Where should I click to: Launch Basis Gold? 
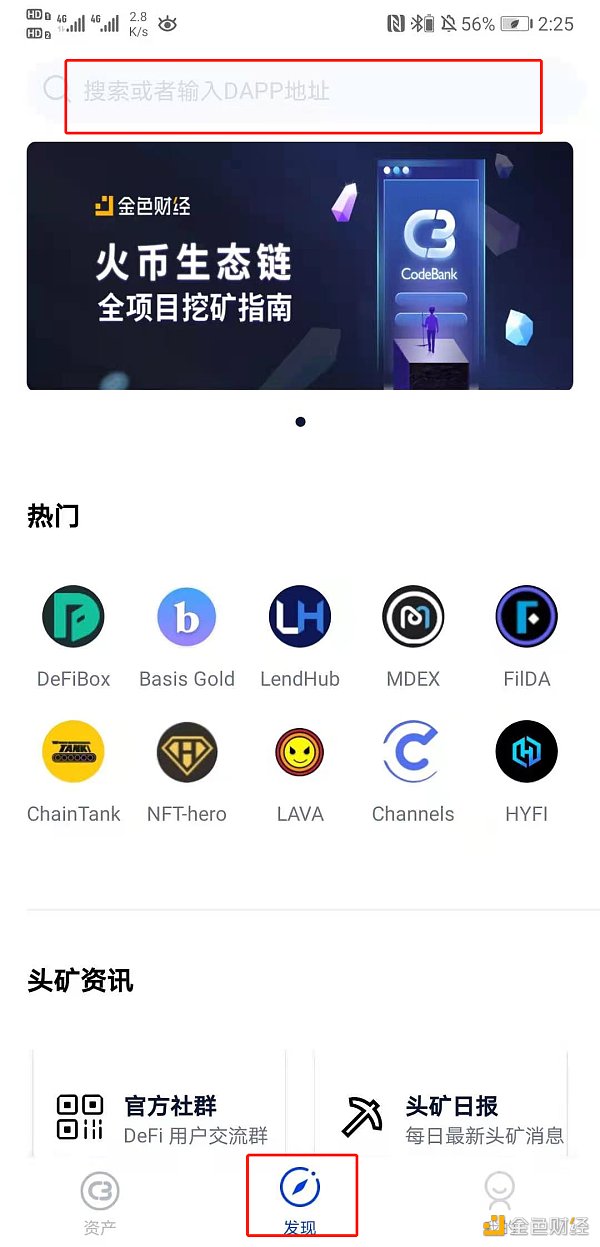click(x=187, y=637)
